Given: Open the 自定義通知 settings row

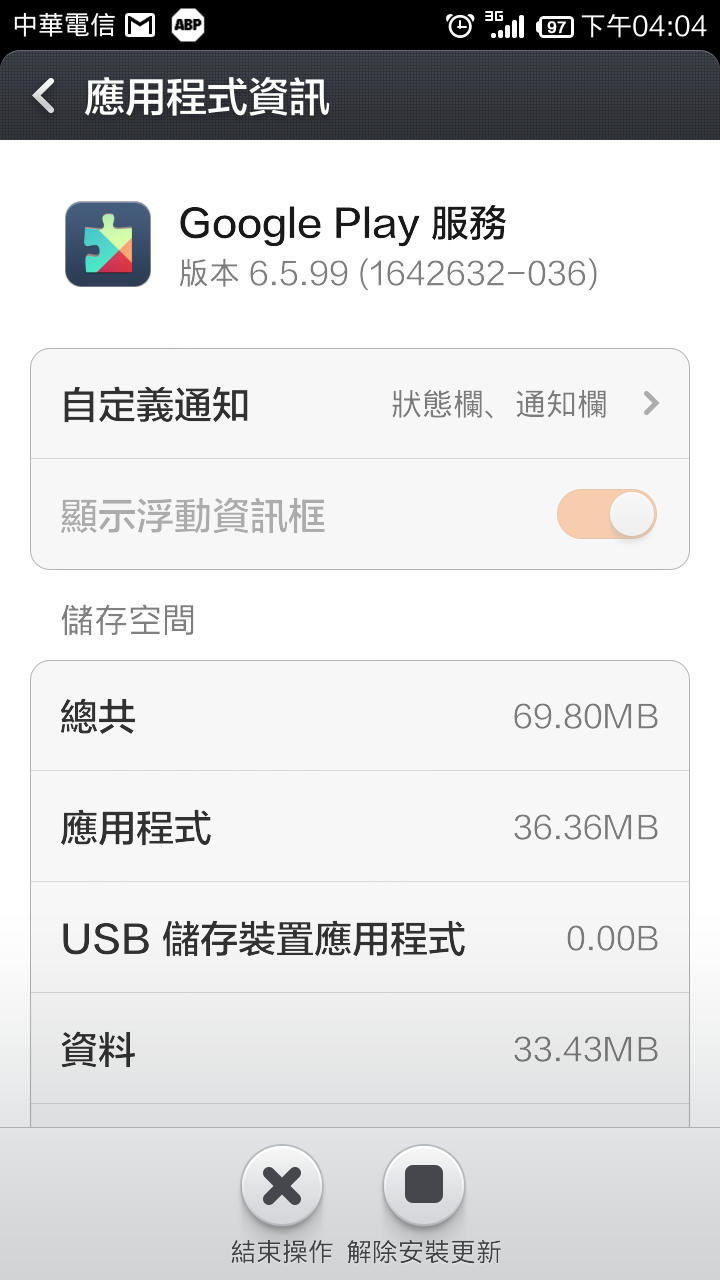Looking at the screenshot, I should 360,404.
